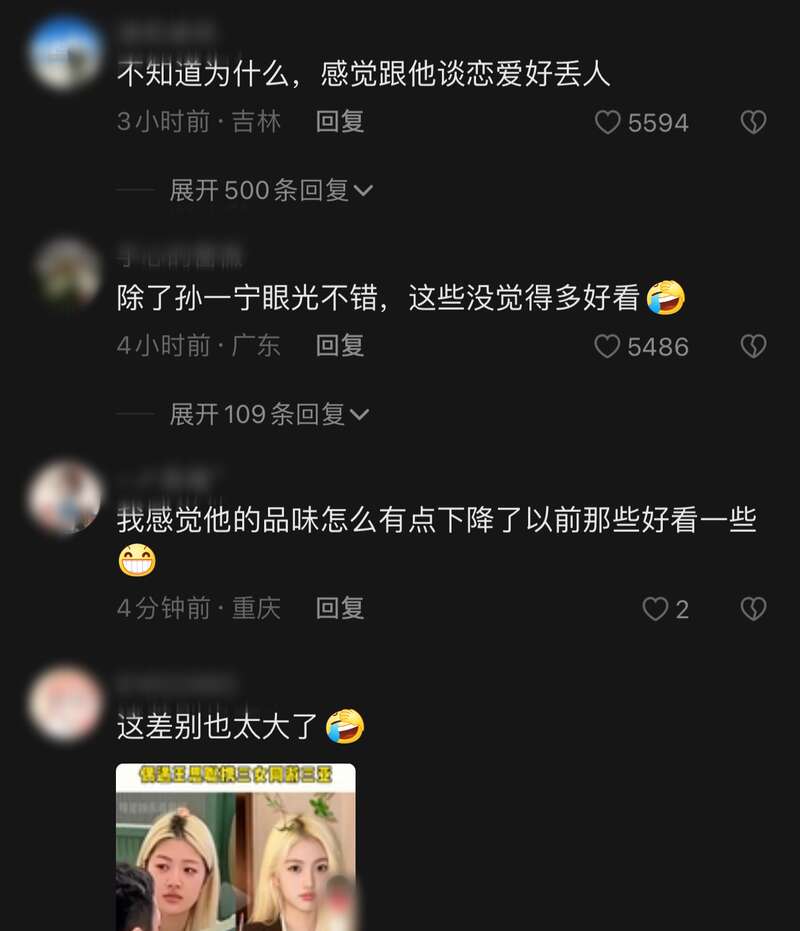Like the comment with 5594 likes

coord(608,123)
